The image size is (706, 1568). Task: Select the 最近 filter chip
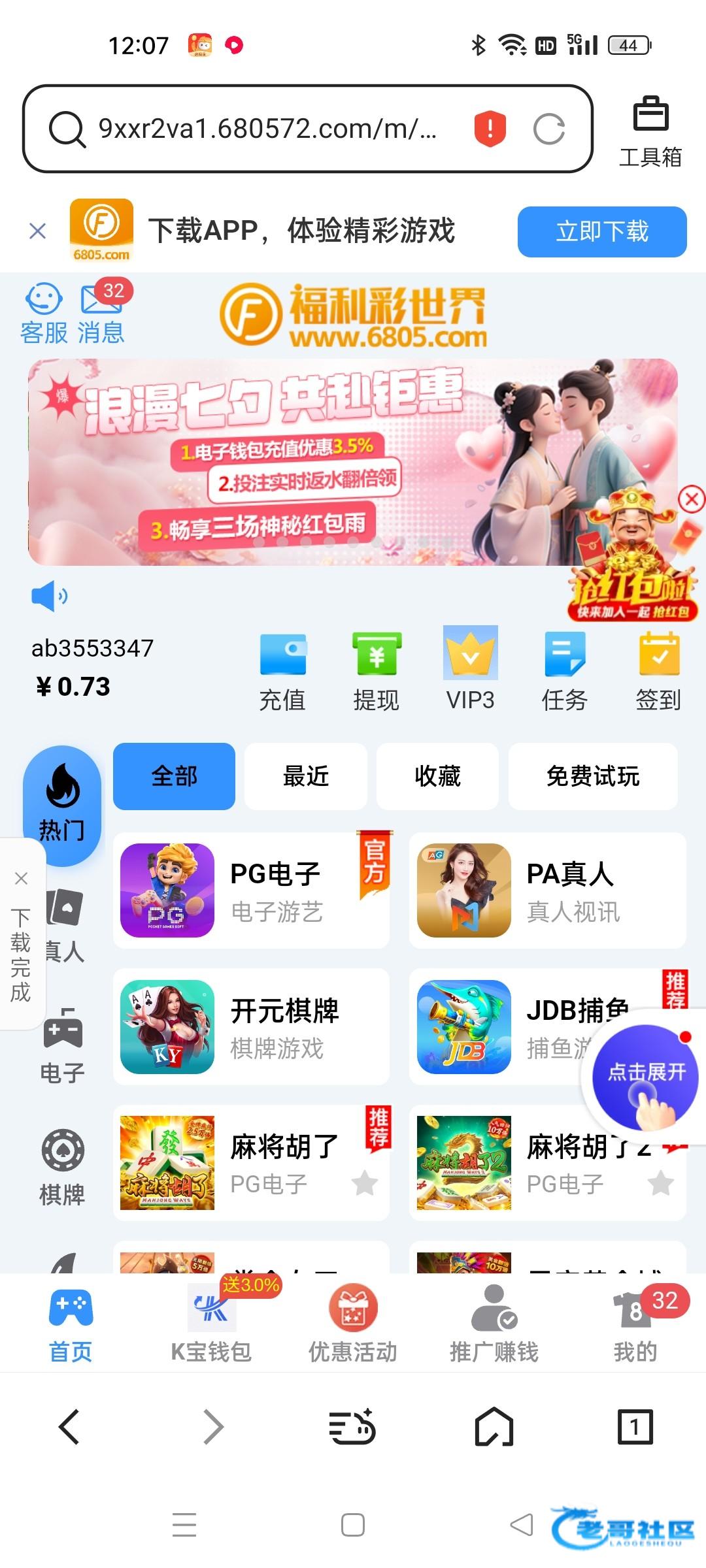(306, 776)
